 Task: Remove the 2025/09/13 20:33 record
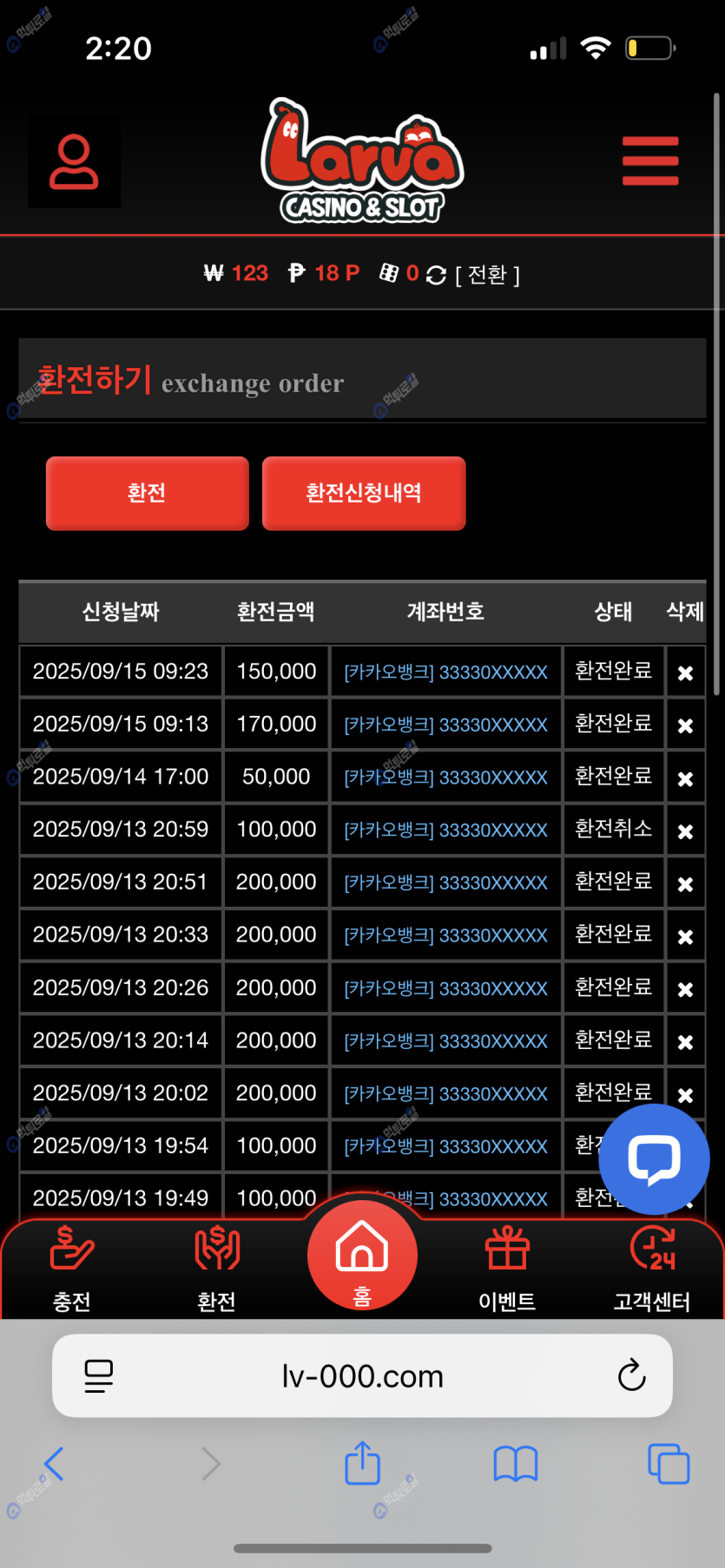pyautogui.click(x=685, y=936)
